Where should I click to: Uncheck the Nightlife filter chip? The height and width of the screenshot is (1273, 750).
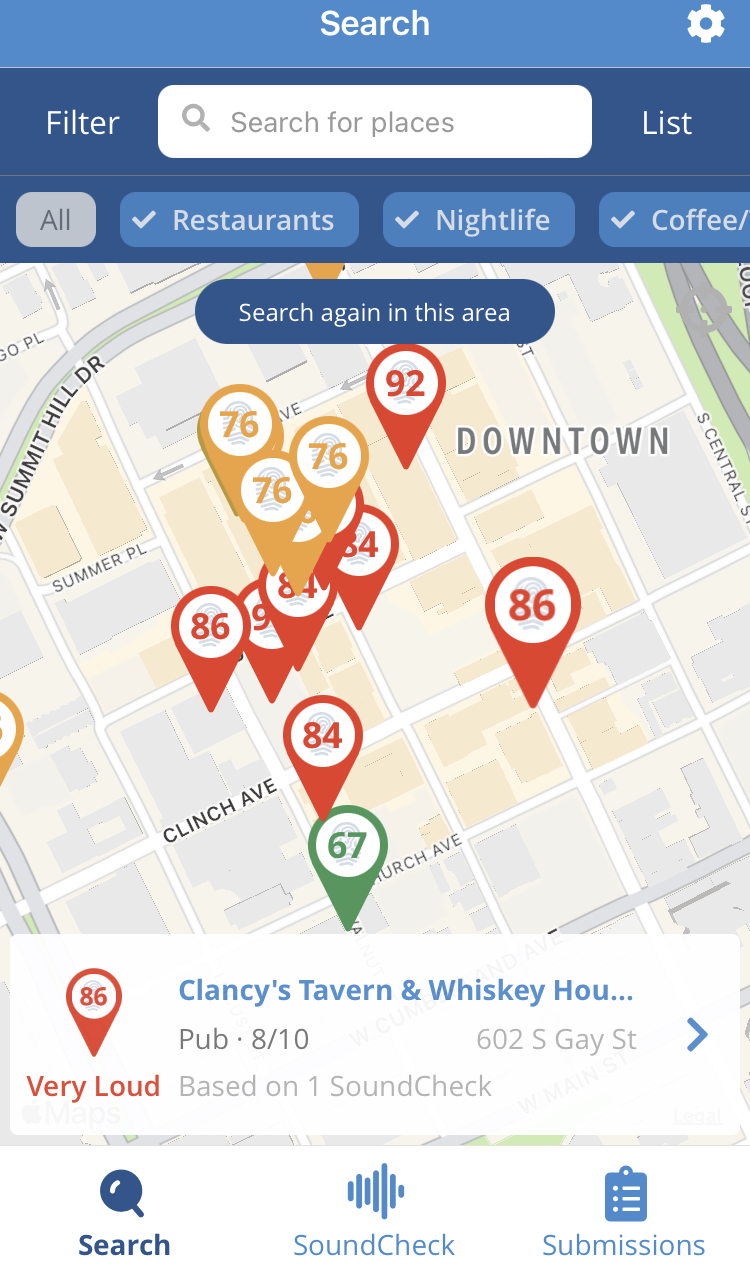[479, 220]
